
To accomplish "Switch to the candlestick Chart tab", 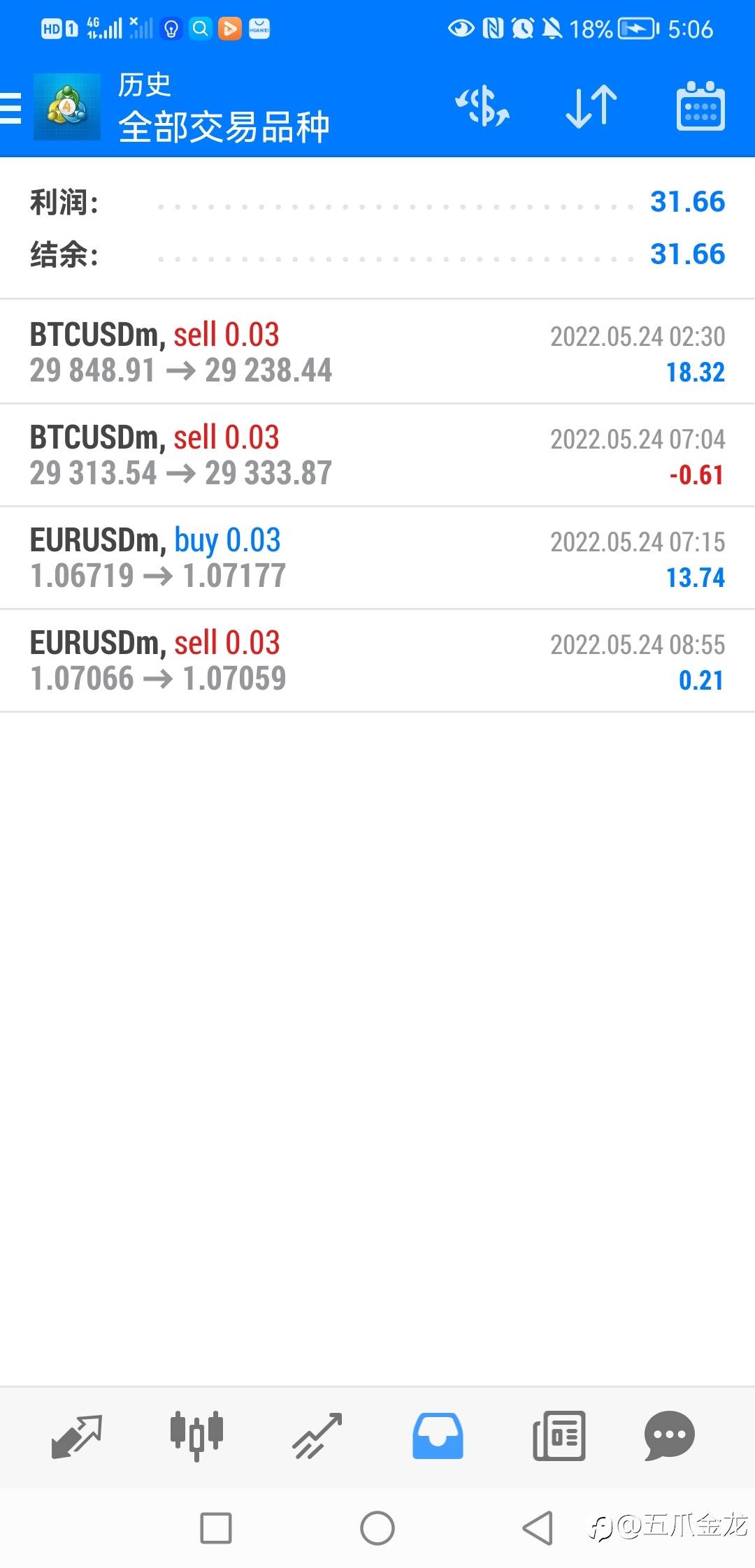I will click(196, 1436).
